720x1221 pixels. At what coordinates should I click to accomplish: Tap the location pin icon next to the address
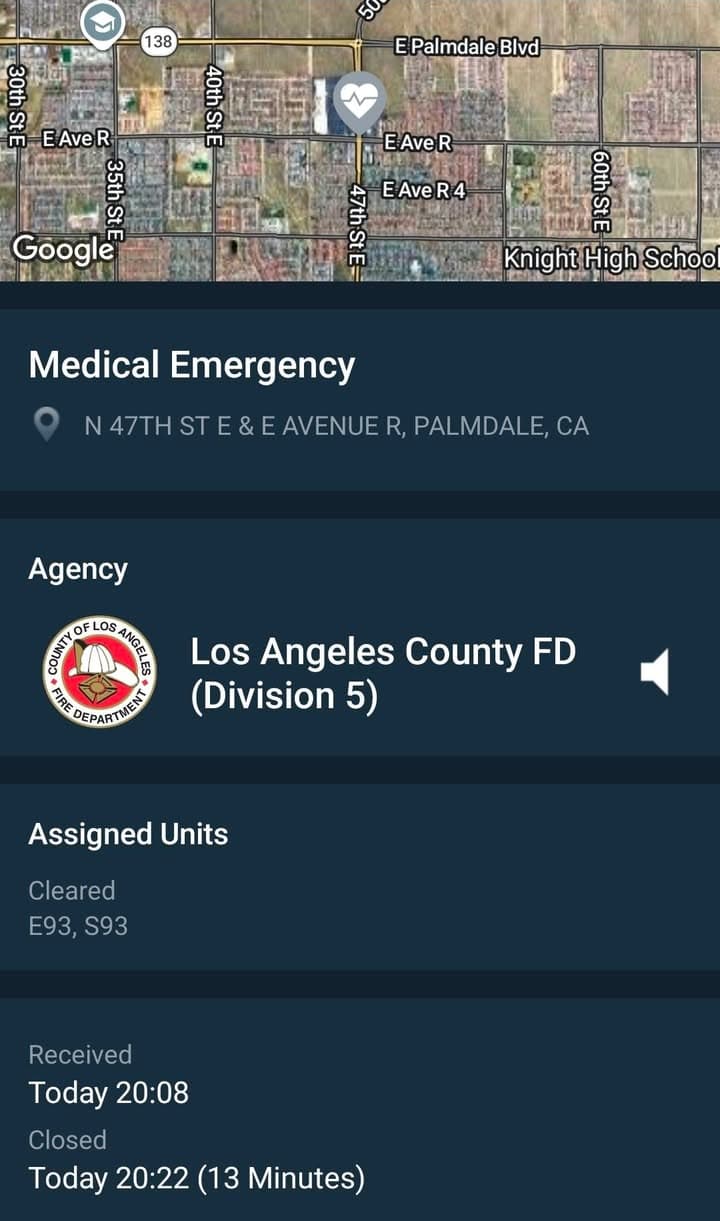(x=47, y=425)
